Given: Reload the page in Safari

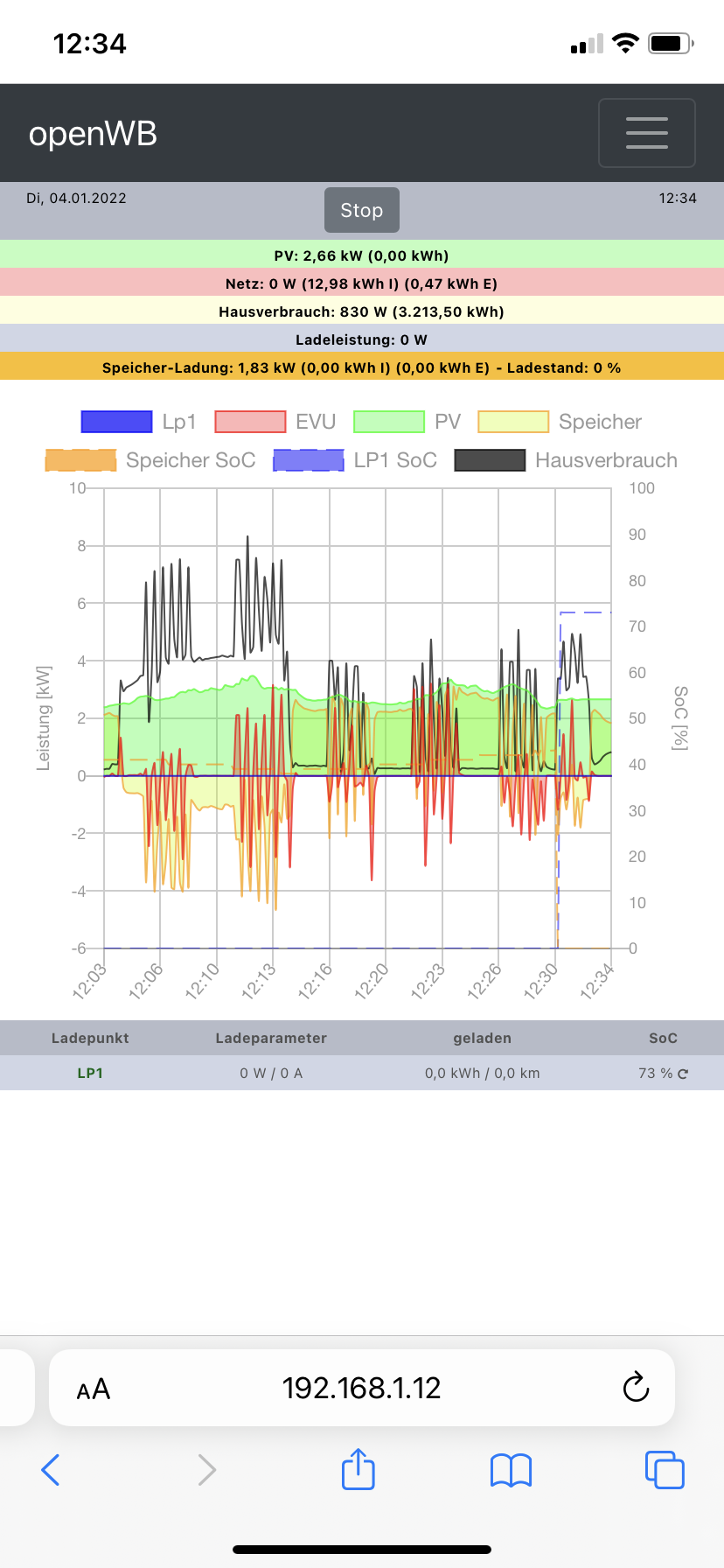Looking at the screenshot, I should [x=636, y=1387].
